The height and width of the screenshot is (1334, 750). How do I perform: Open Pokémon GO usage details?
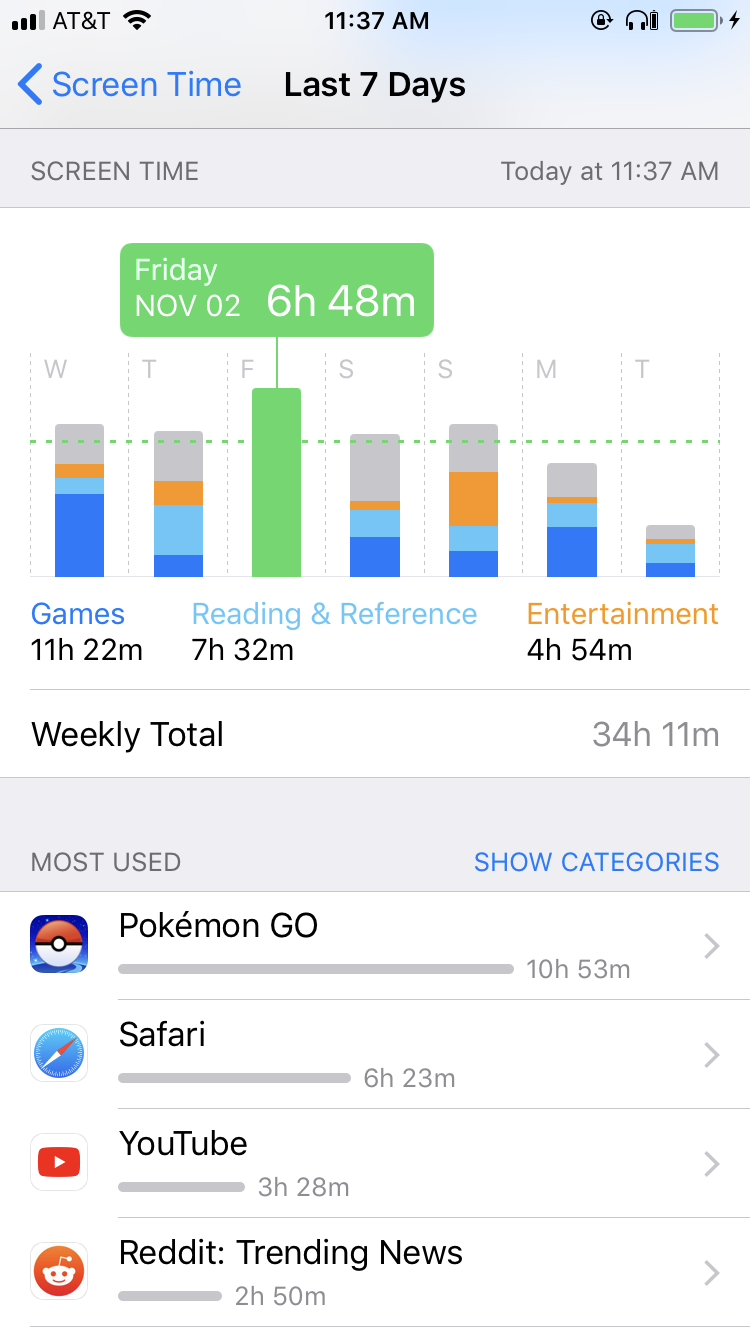(375, 946)
